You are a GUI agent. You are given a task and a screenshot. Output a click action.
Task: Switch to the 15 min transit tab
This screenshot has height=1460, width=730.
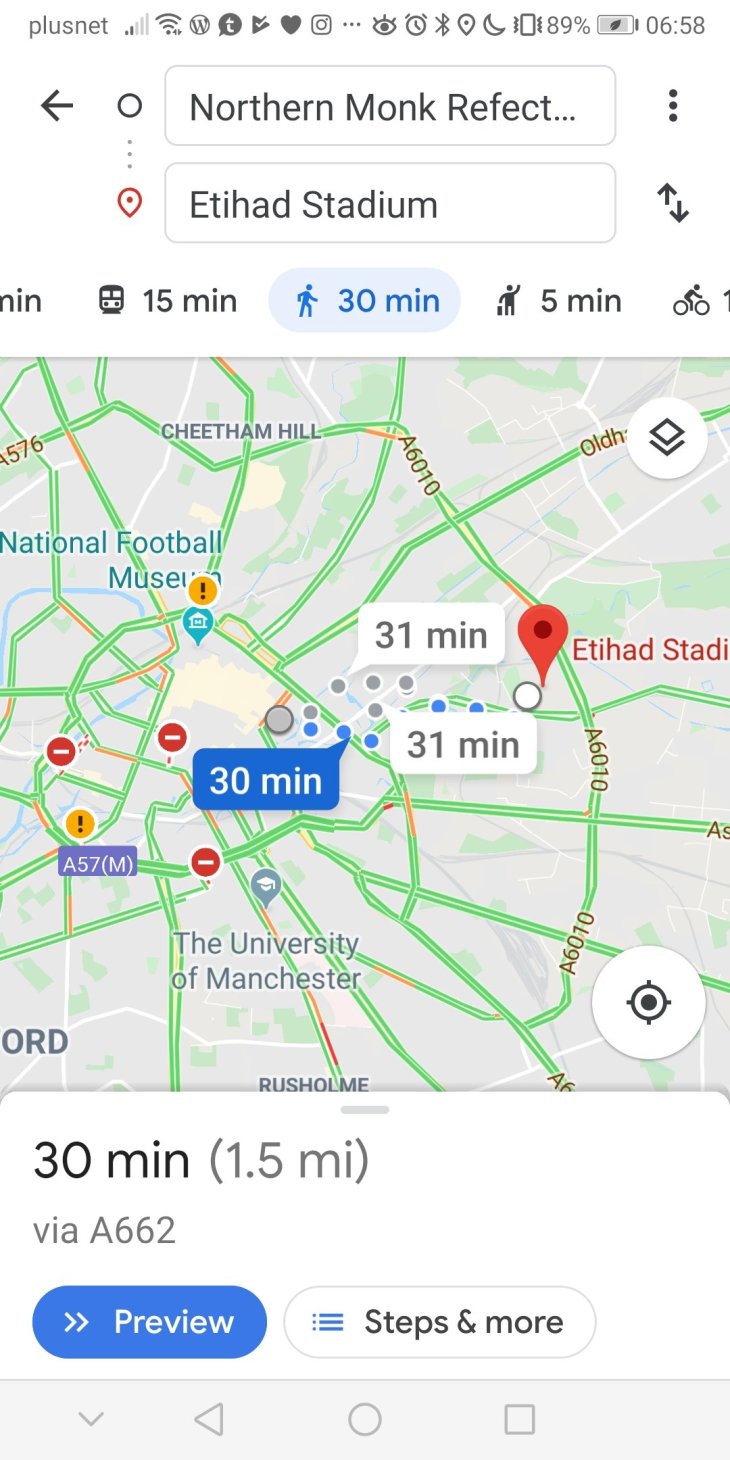pyautogui.click(x=168, y=301)
